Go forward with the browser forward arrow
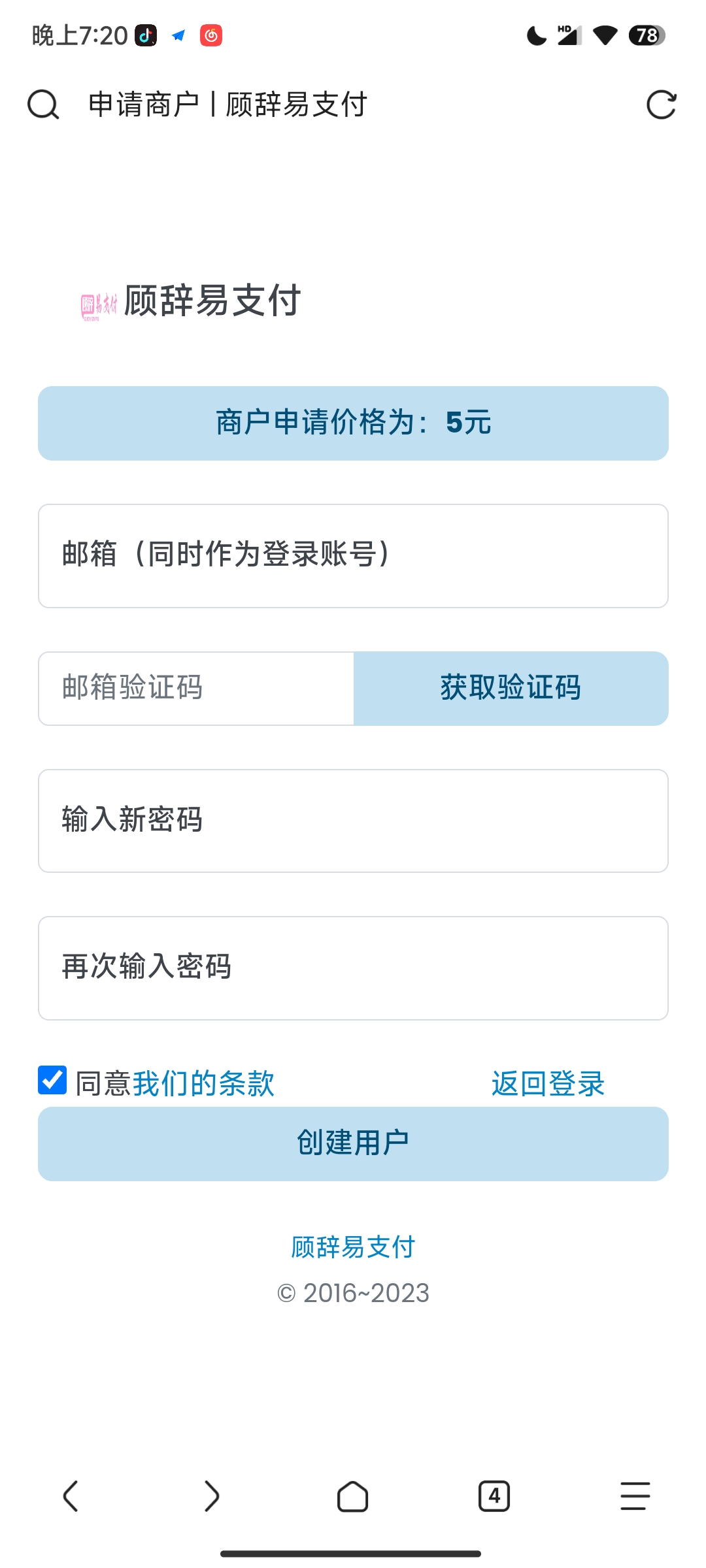This screenshot has width=706, height=1568. [211, 1496]
